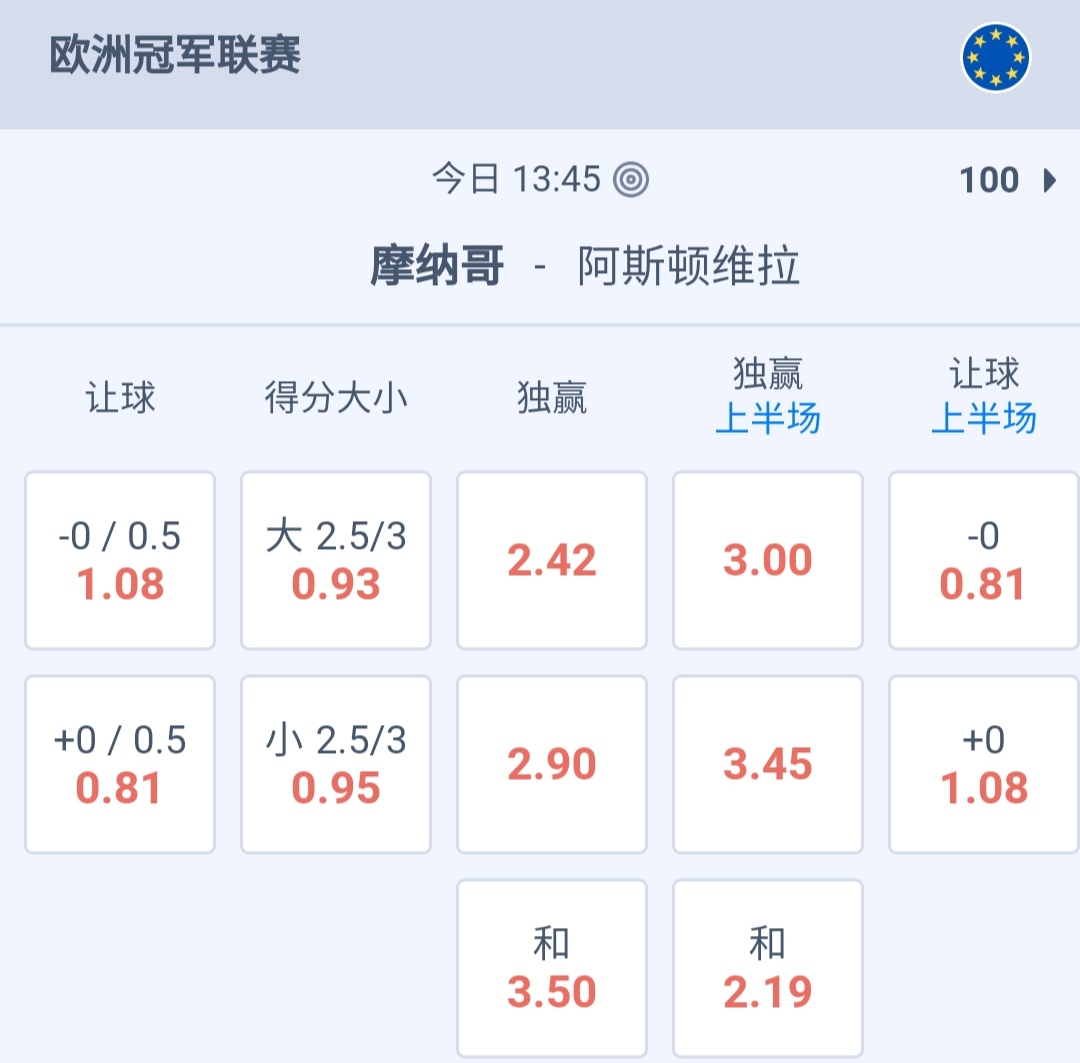Select handicap -0 / 0.5 at 1.08
Screen dimensions: 1080x1063
click(120, 561)
